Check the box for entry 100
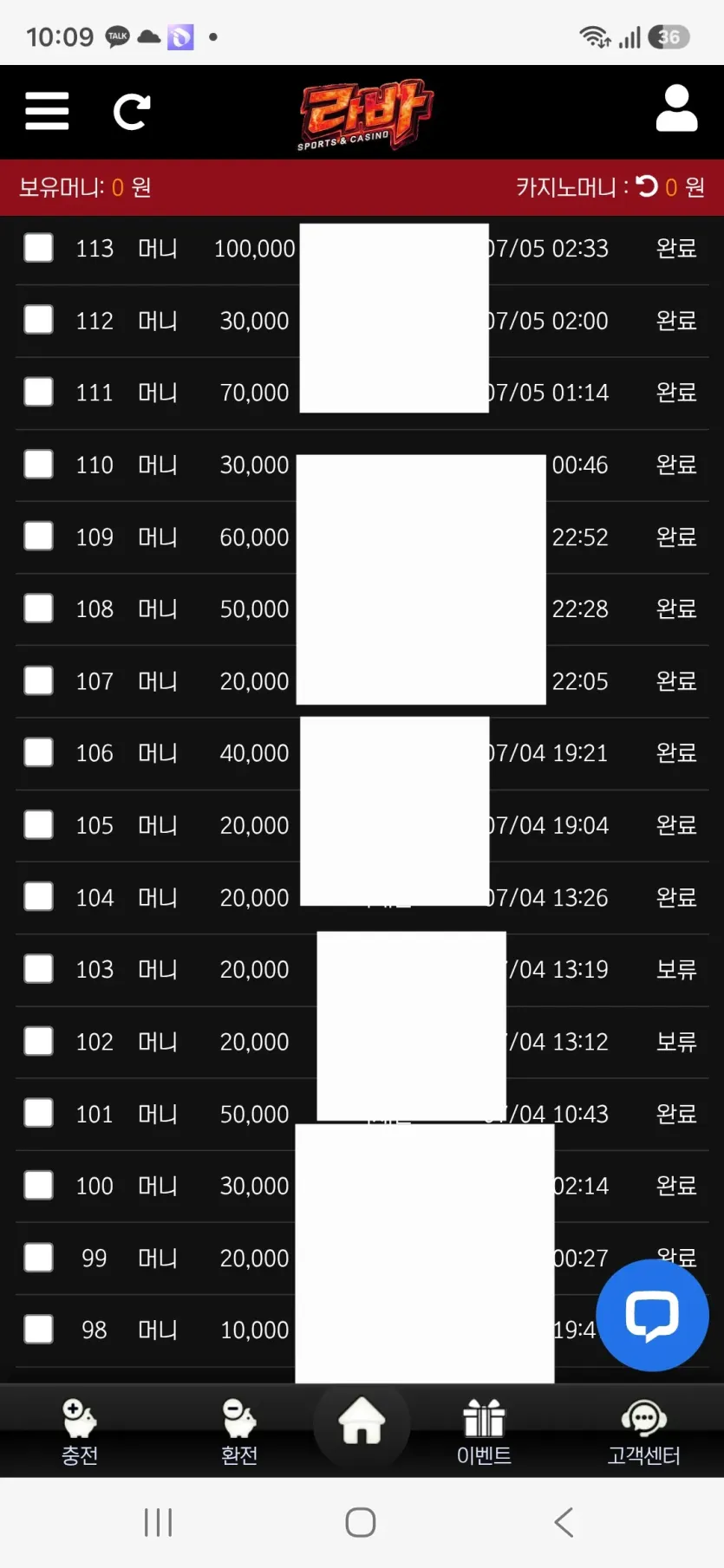Image resolution: width=724 pixels, height=1568 pixels. 38,1185
